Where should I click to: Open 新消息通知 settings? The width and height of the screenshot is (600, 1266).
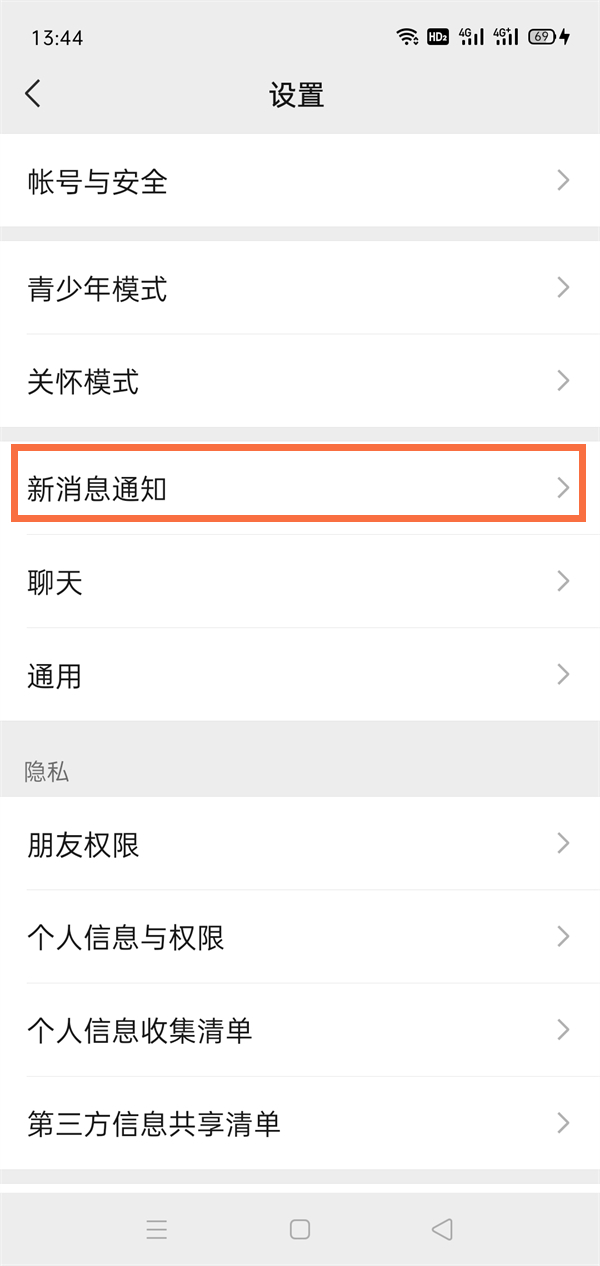click(300, 487)
